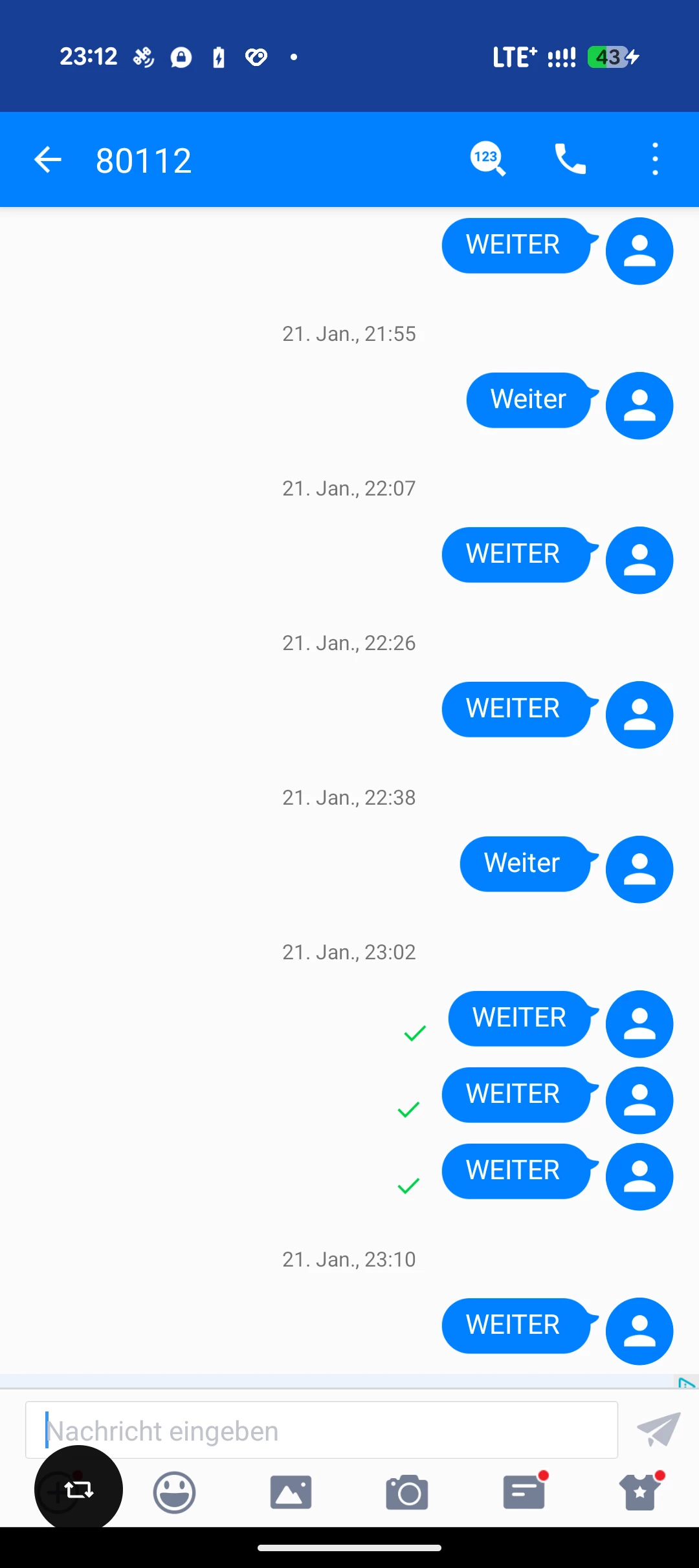Open the themes store shirt icon
This screenshot has width=699, height=1568.
click(x=641, y=1492)
